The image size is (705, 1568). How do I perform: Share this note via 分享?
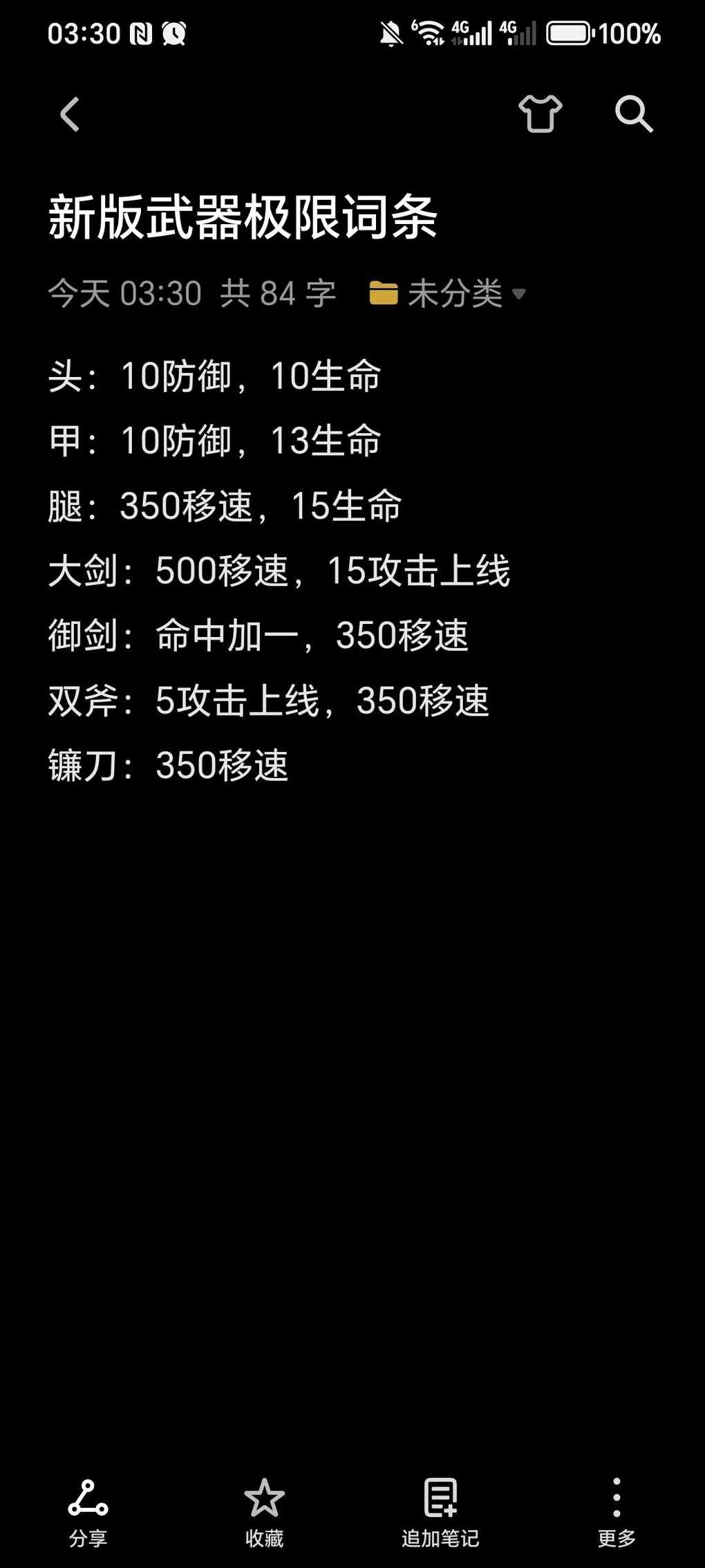tap(88, 1509)
